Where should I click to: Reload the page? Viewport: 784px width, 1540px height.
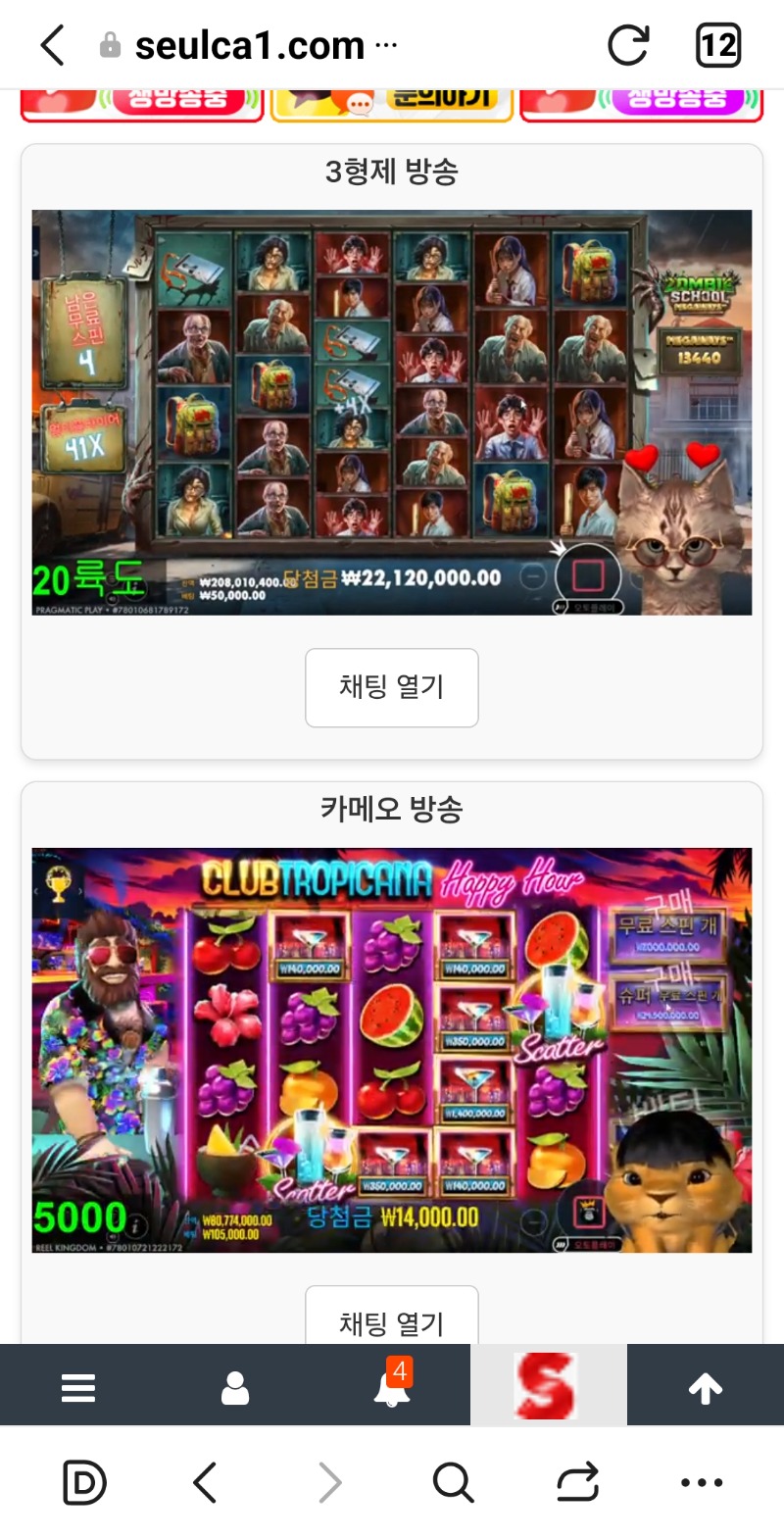[x=627, y=45]
